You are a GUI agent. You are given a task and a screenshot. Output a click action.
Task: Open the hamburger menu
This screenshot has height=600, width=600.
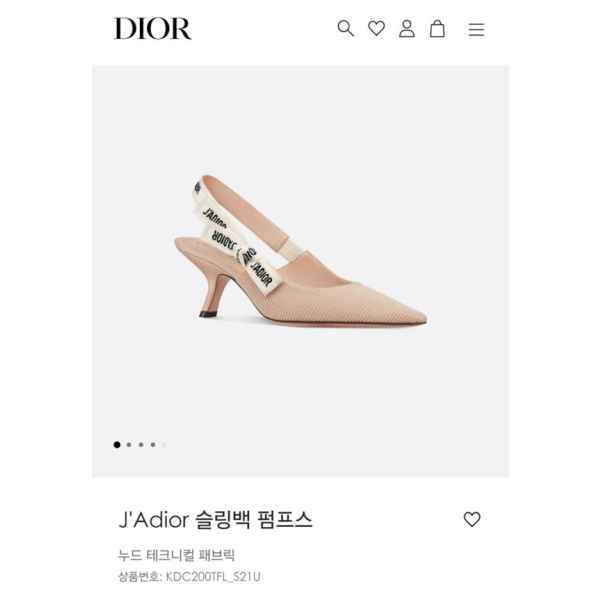click(x=476, y=29)
